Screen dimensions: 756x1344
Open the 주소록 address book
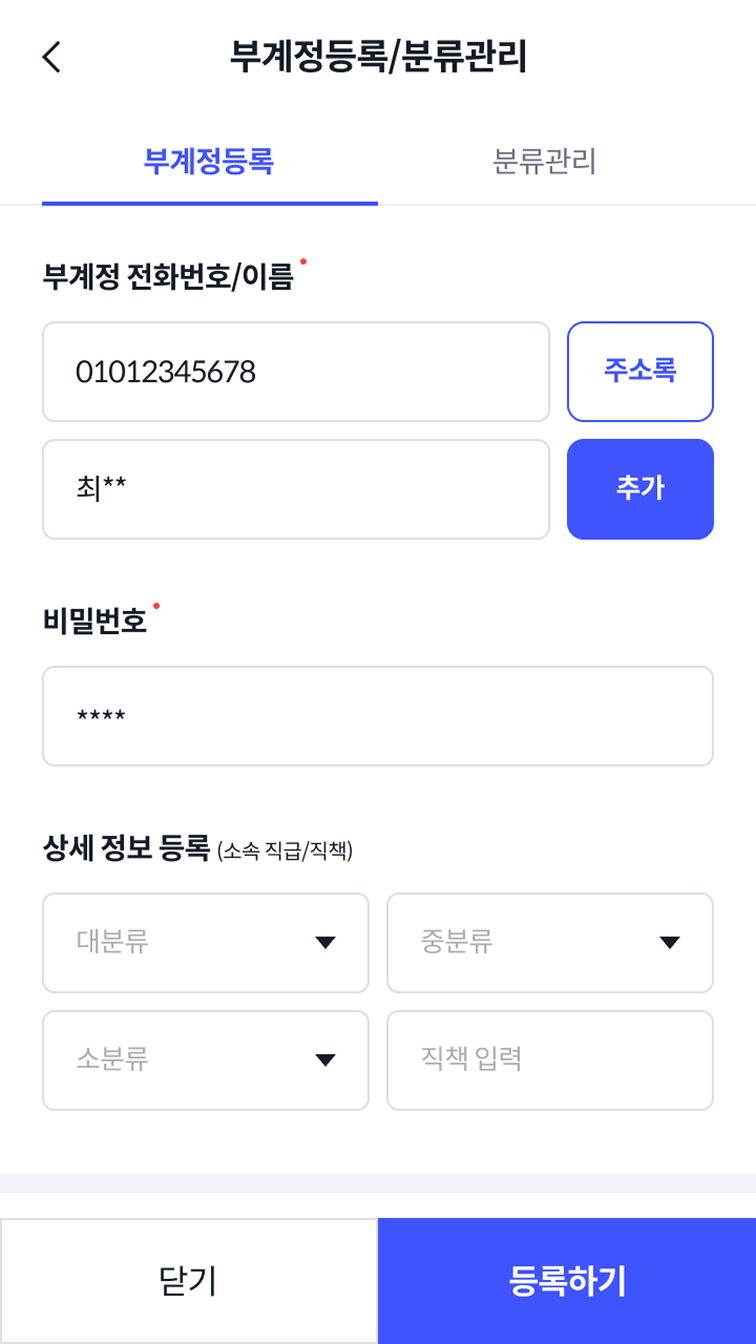click(x=640, y=371)
